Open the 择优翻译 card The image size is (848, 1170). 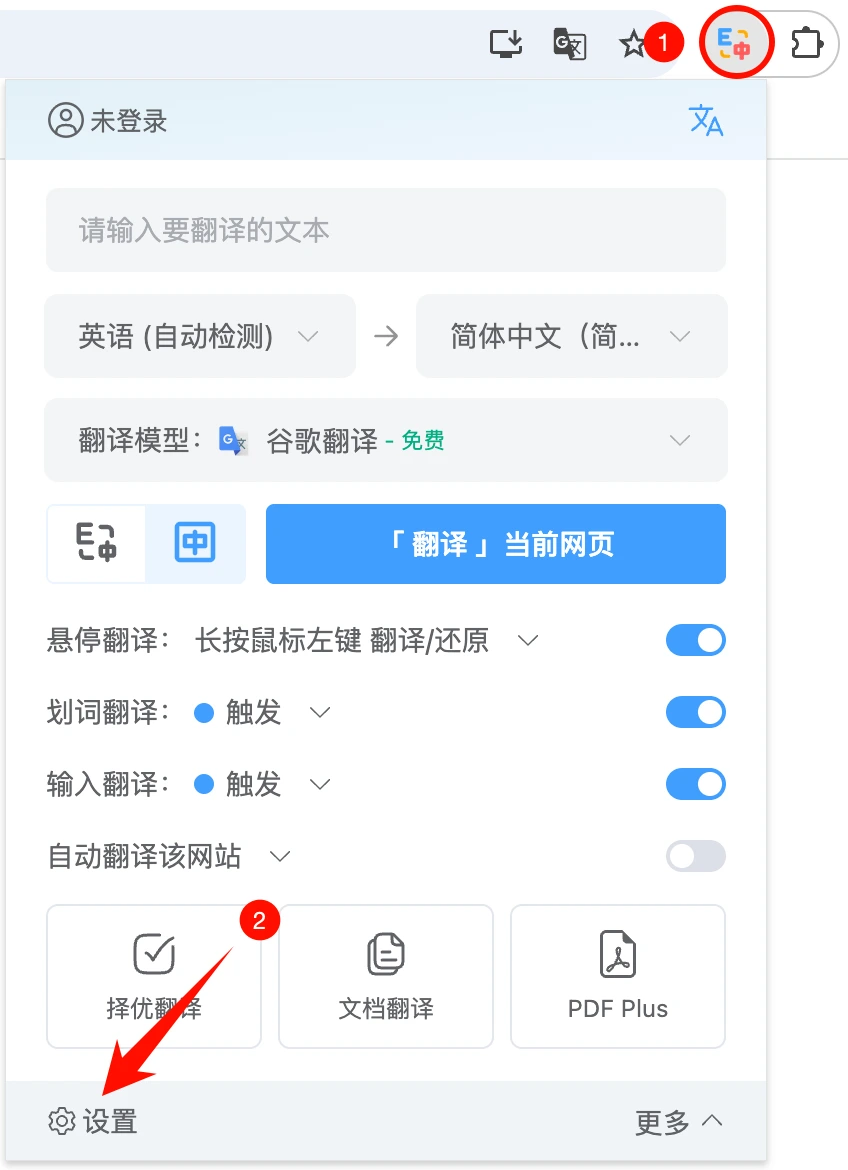coord(154,976)
